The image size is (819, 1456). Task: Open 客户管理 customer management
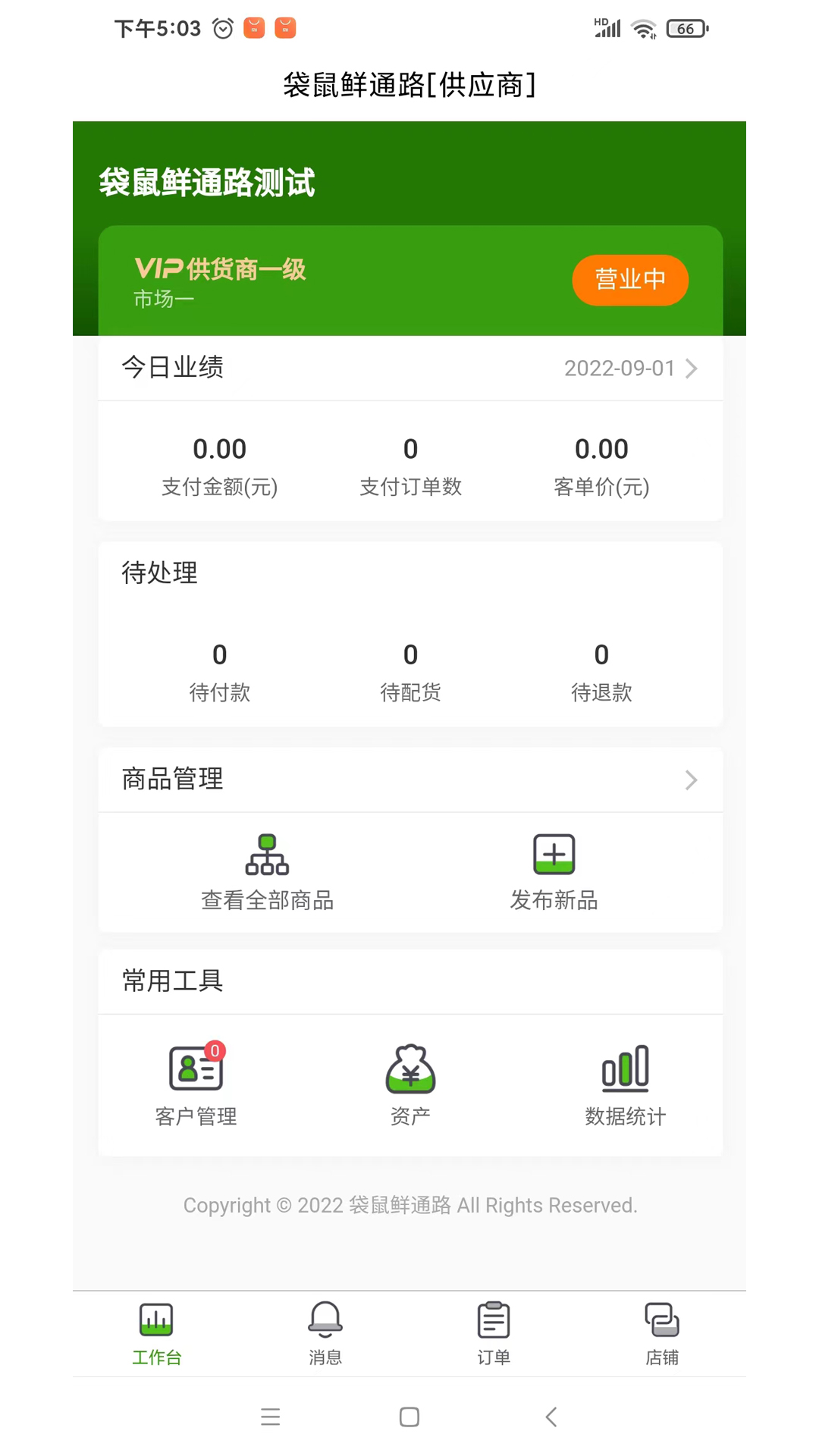(x=195, y=1084)
